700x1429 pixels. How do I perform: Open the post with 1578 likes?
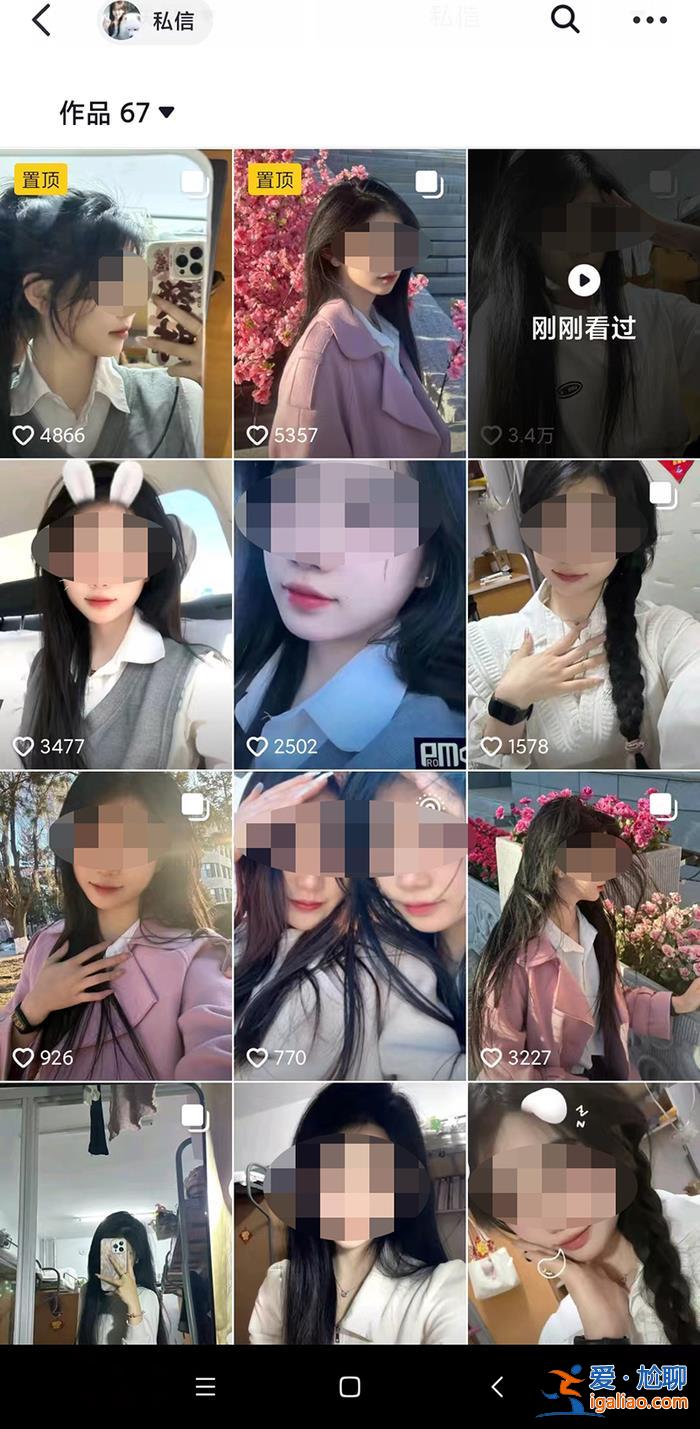click(x=584, y=614)
